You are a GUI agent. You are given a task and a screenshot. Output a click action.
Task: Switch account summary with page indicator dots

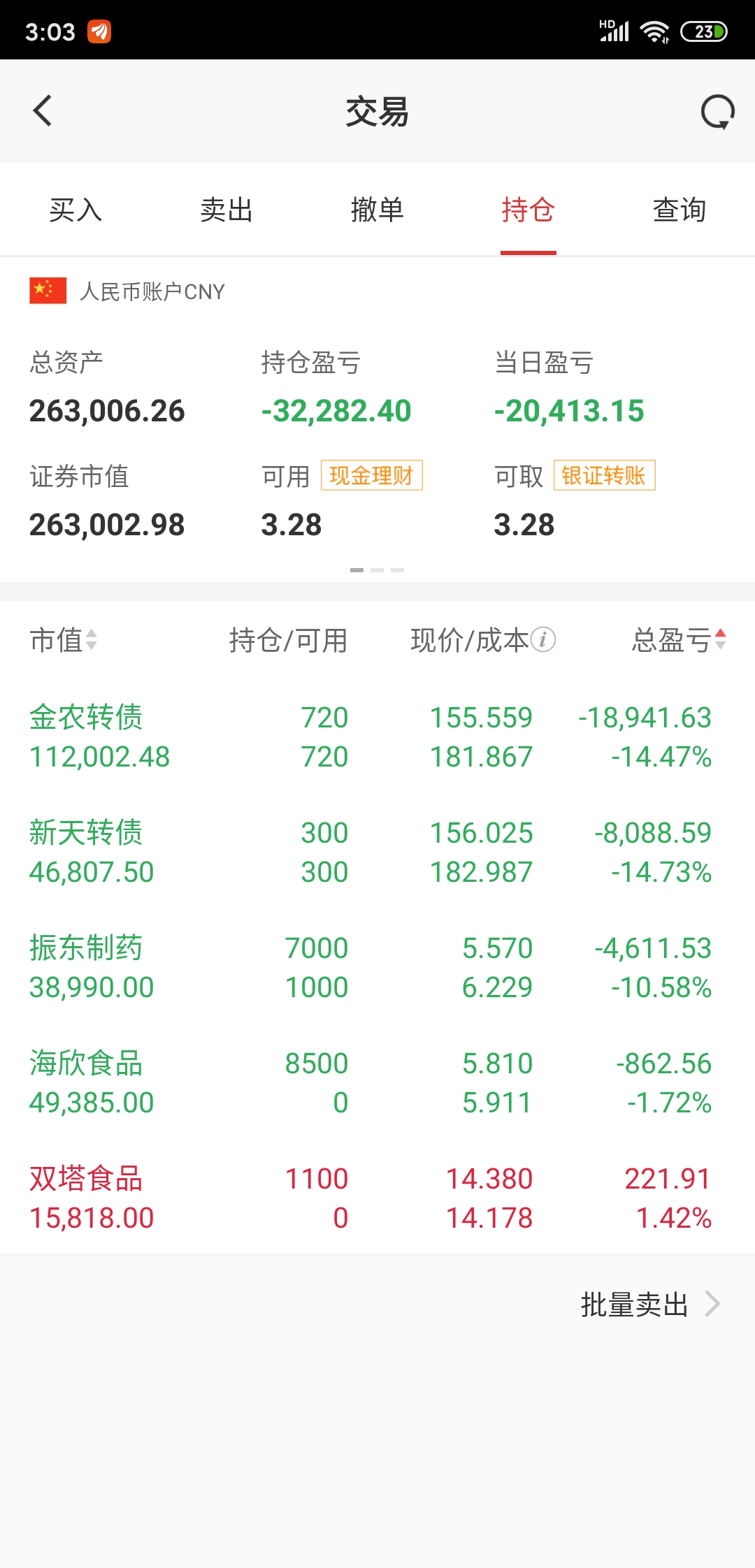pos(377,569)
